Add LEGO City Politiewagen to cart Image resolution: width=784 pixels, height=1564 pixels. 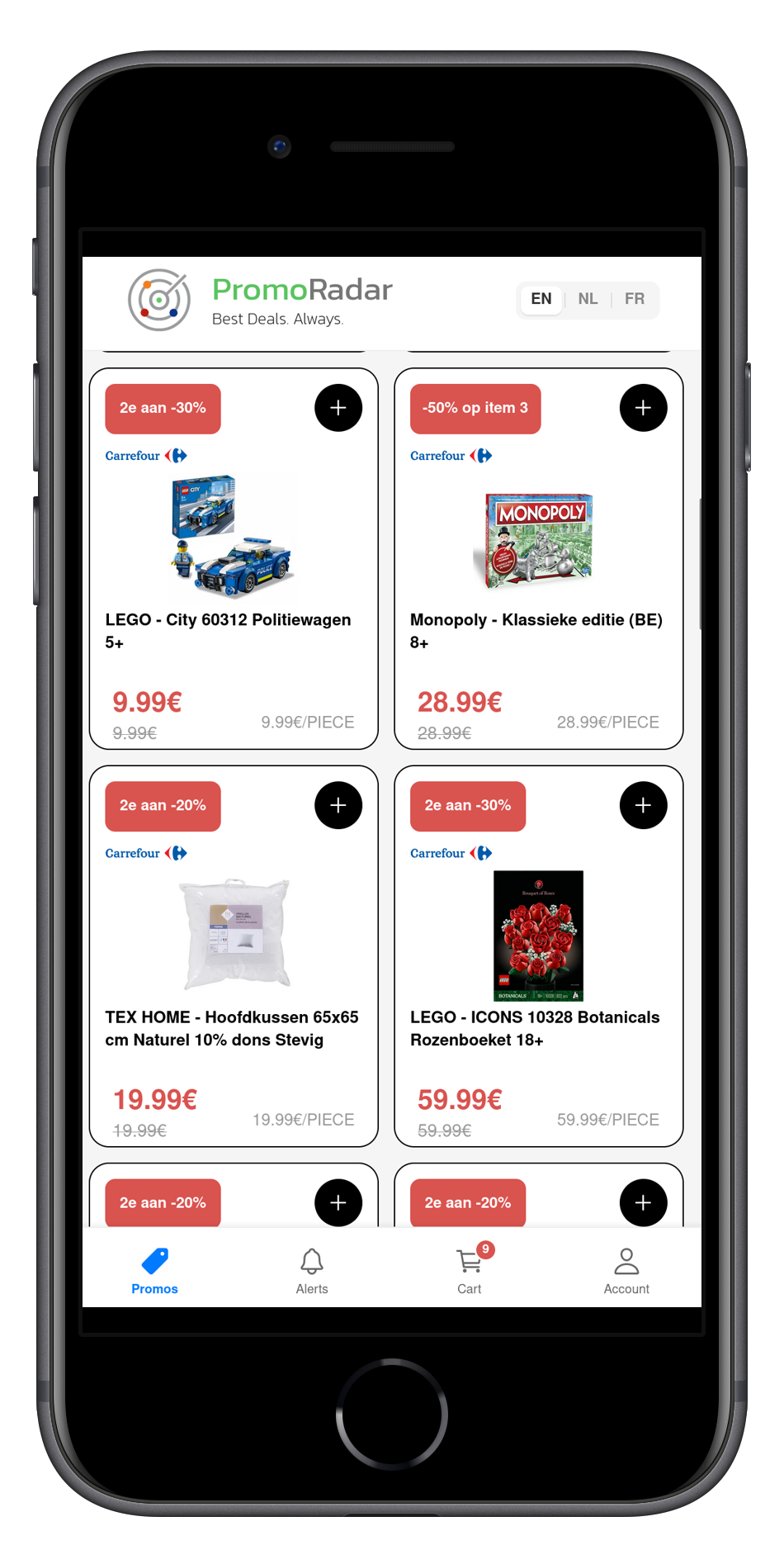(x=338, y=408)
